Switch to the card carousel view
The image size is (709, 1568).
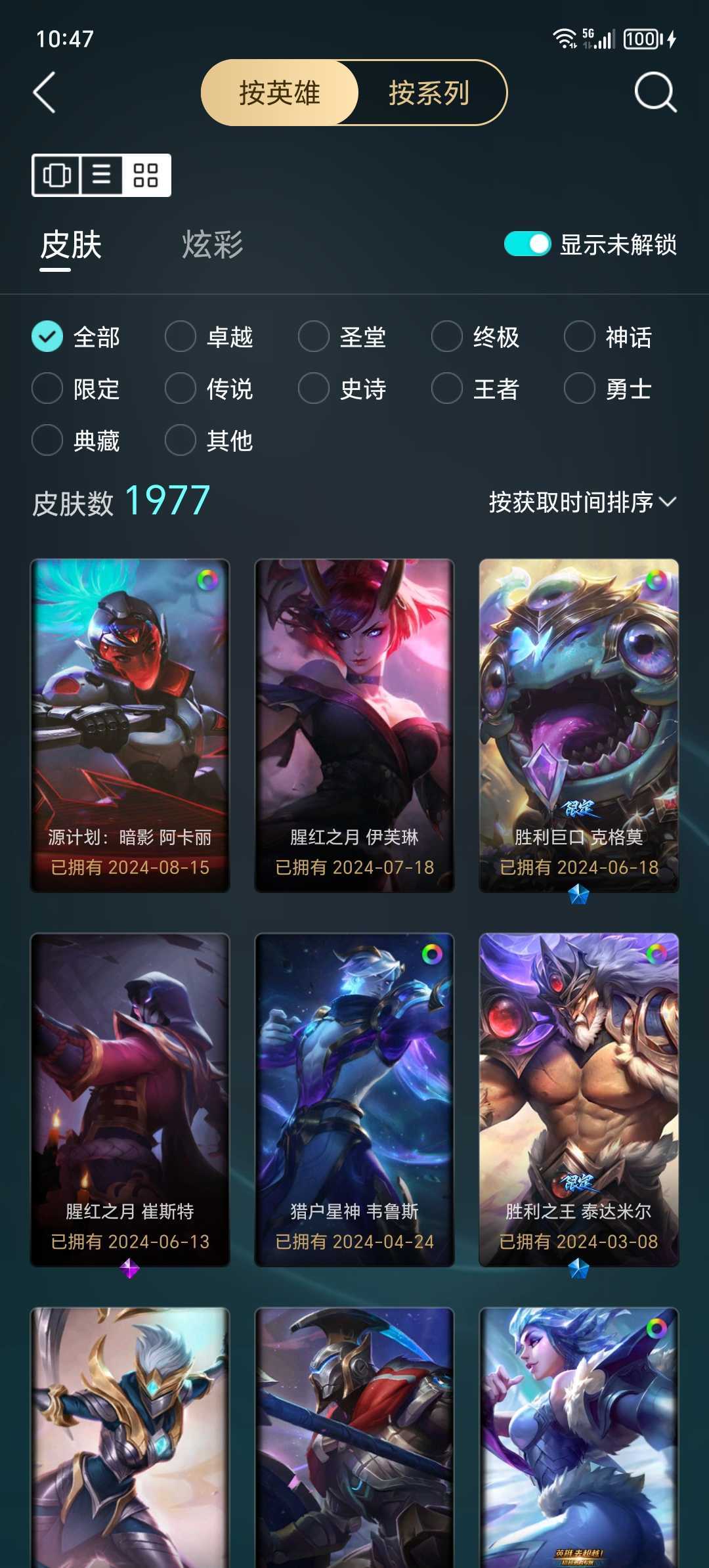56,175
